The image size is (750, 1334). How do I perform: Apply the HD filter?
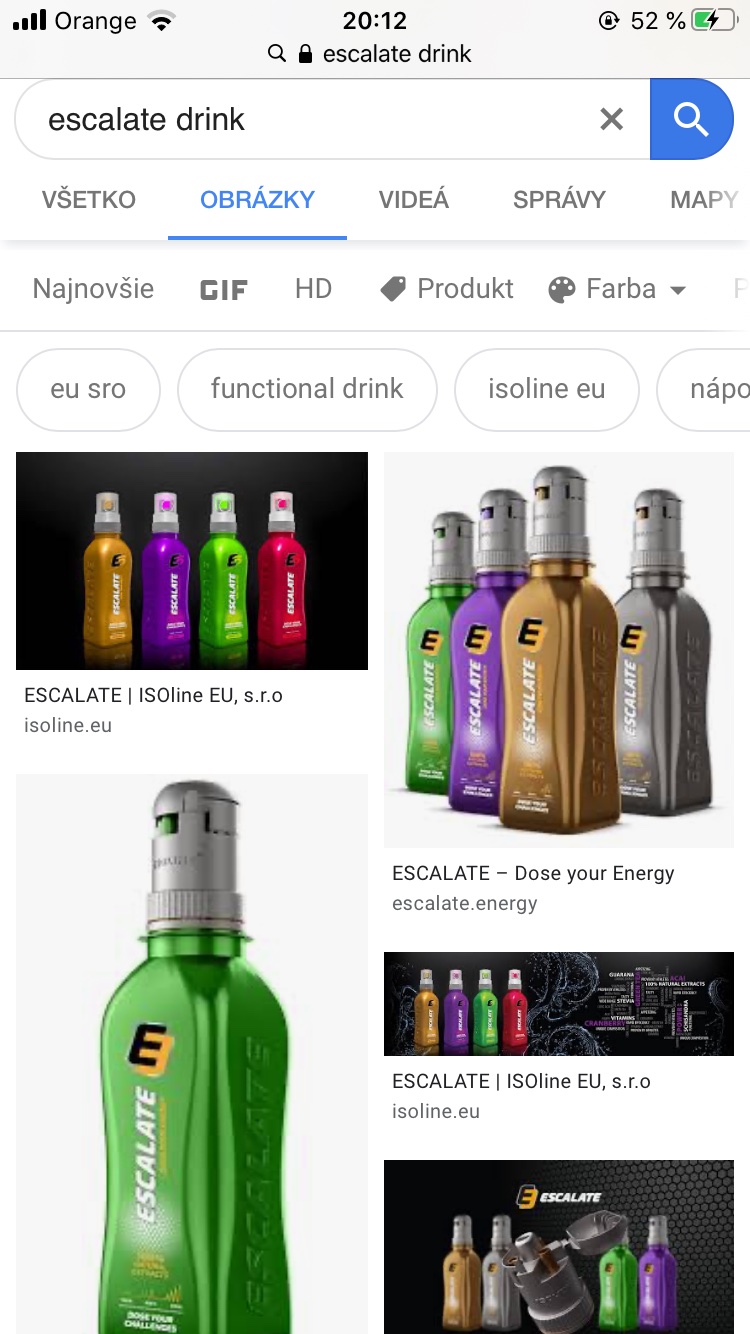tap(313, 289)
